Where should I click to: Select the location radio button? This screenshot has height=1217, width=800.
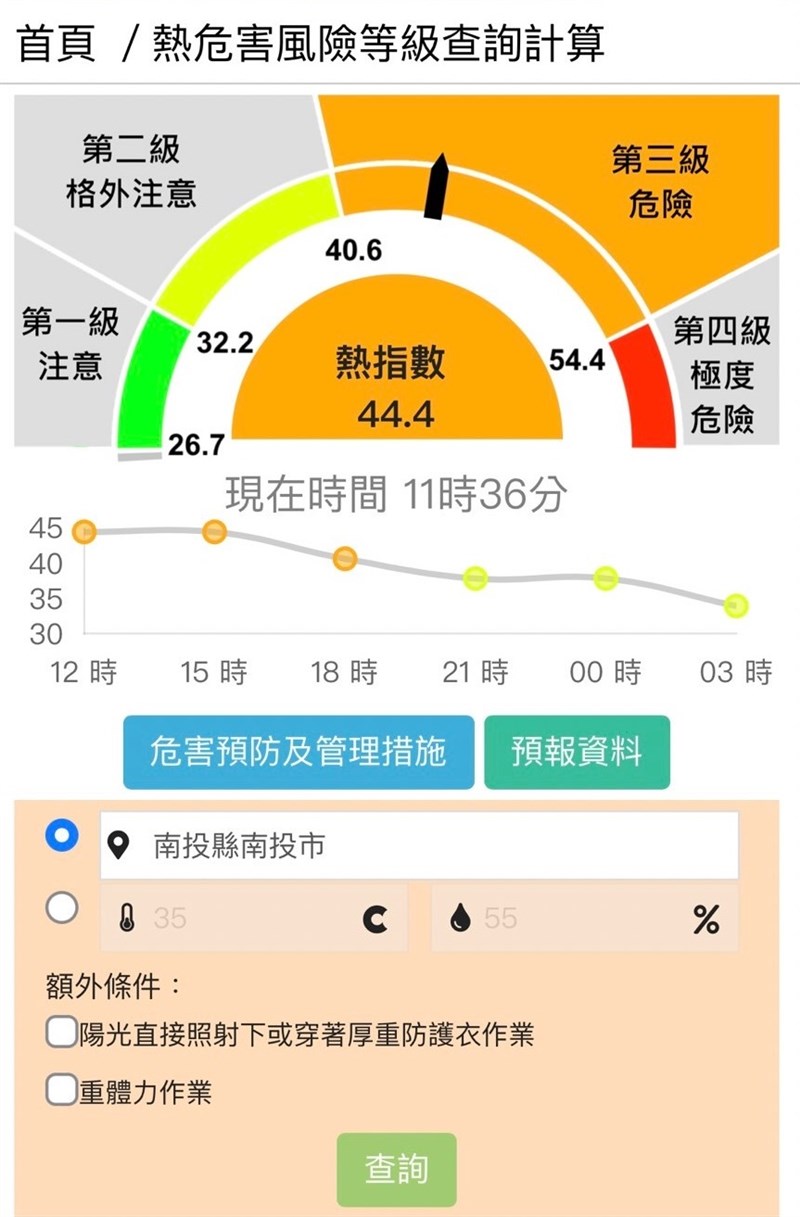click(x=62, y=835)
